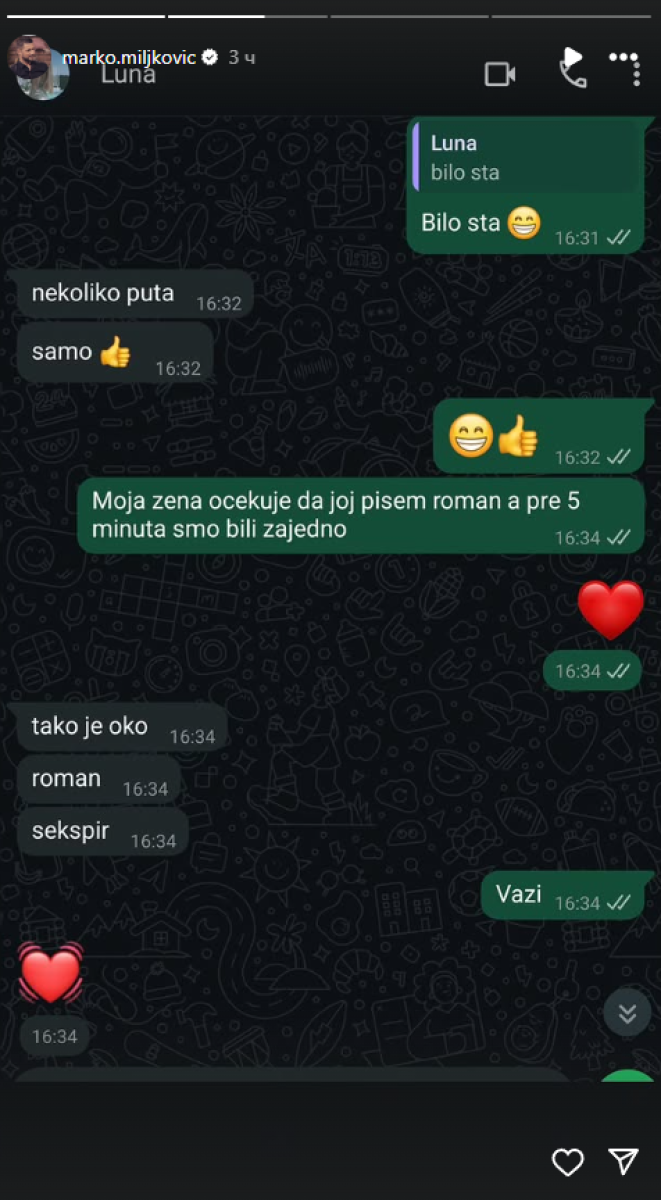
Task: Open marko.miljkovic's profile from the username
Action: point(129,57)
